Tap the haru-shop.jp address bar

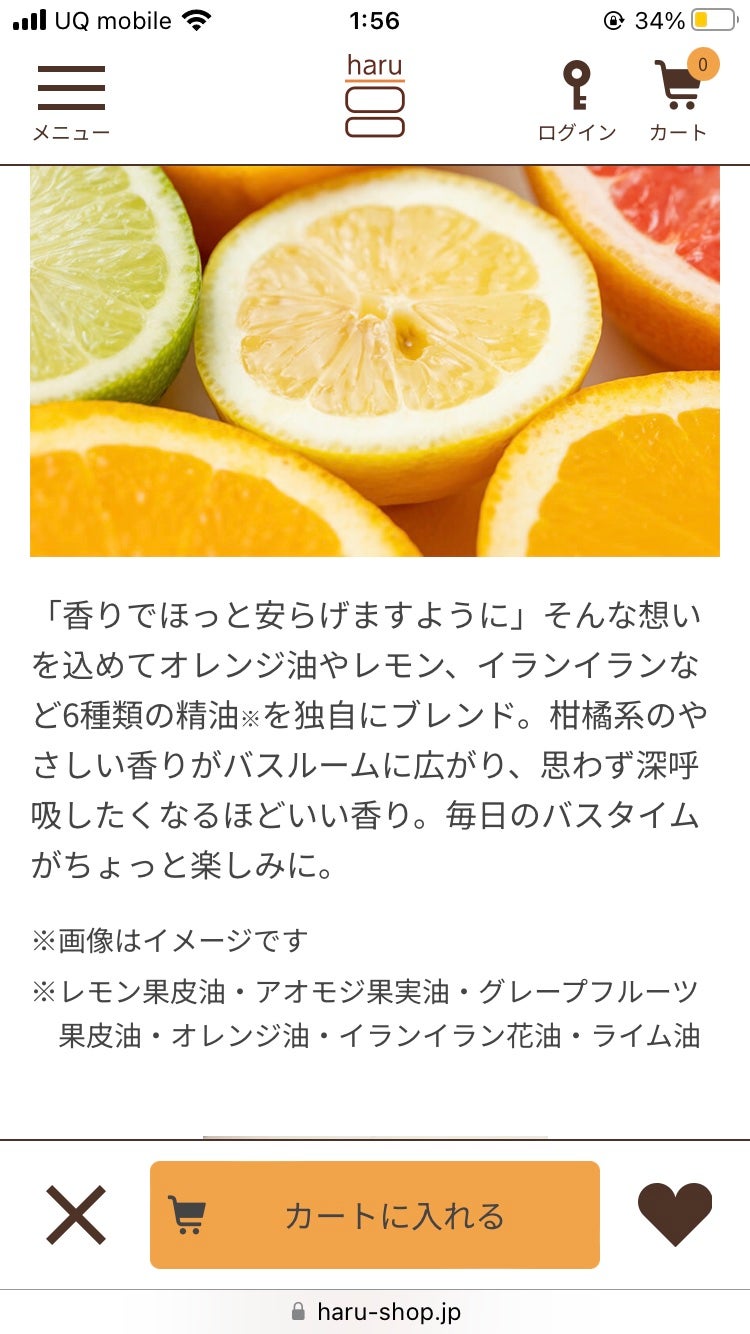pyautogui.click(x=375, y=1311)
